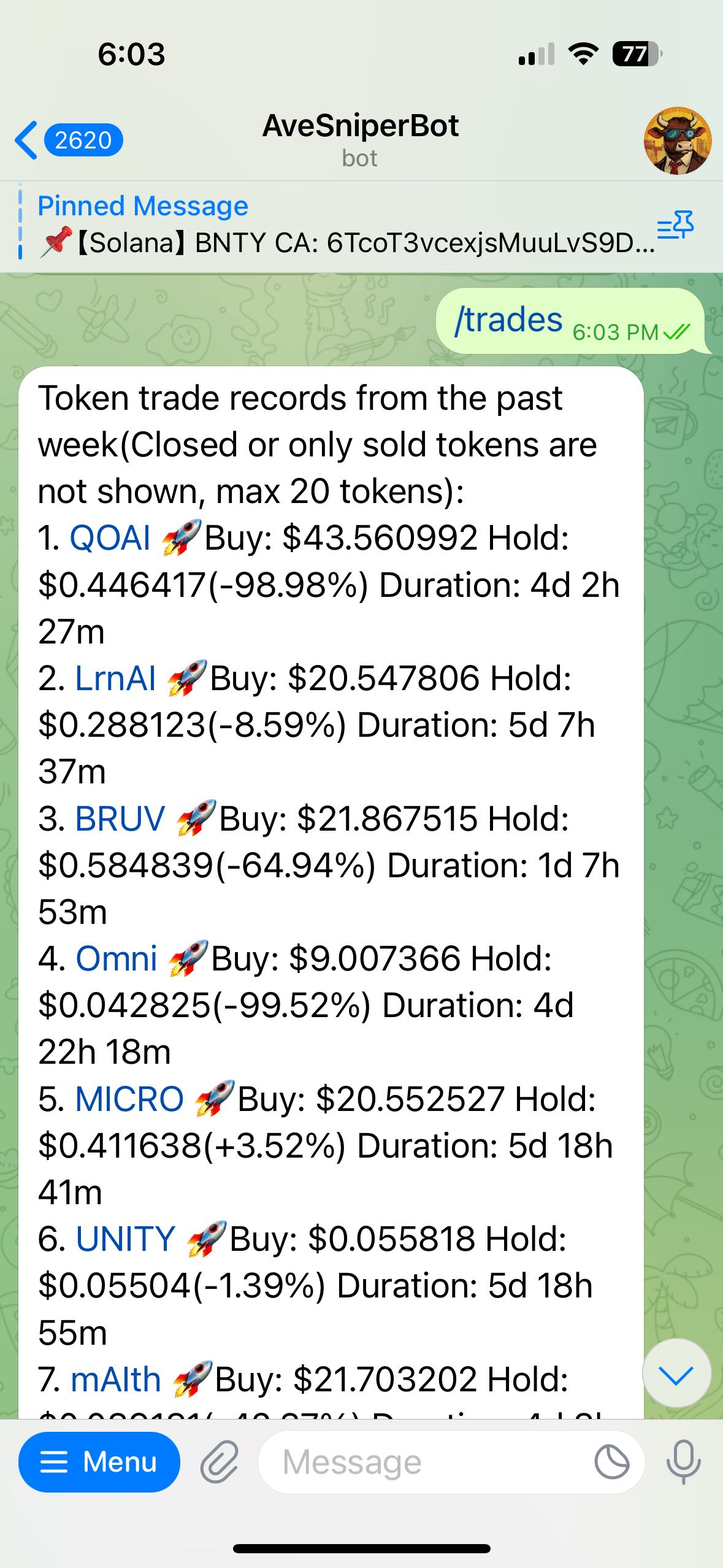
Task: Open the pinned BNTY message
Action: tap(343, 227)
